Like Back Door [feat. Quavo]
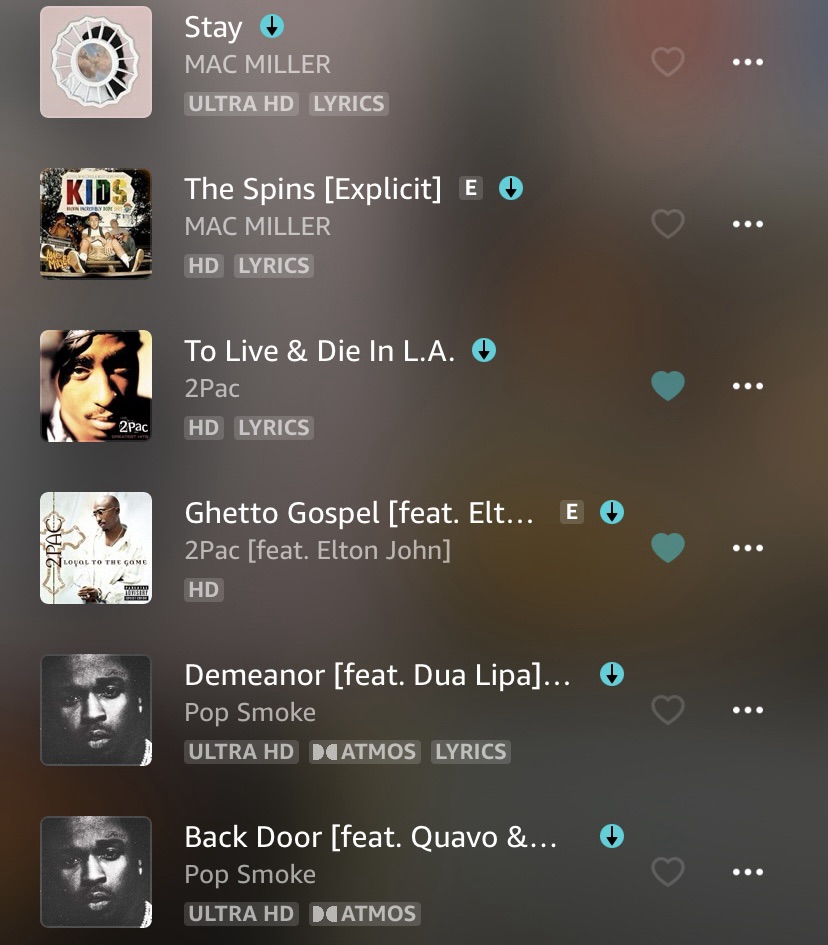 667,872
